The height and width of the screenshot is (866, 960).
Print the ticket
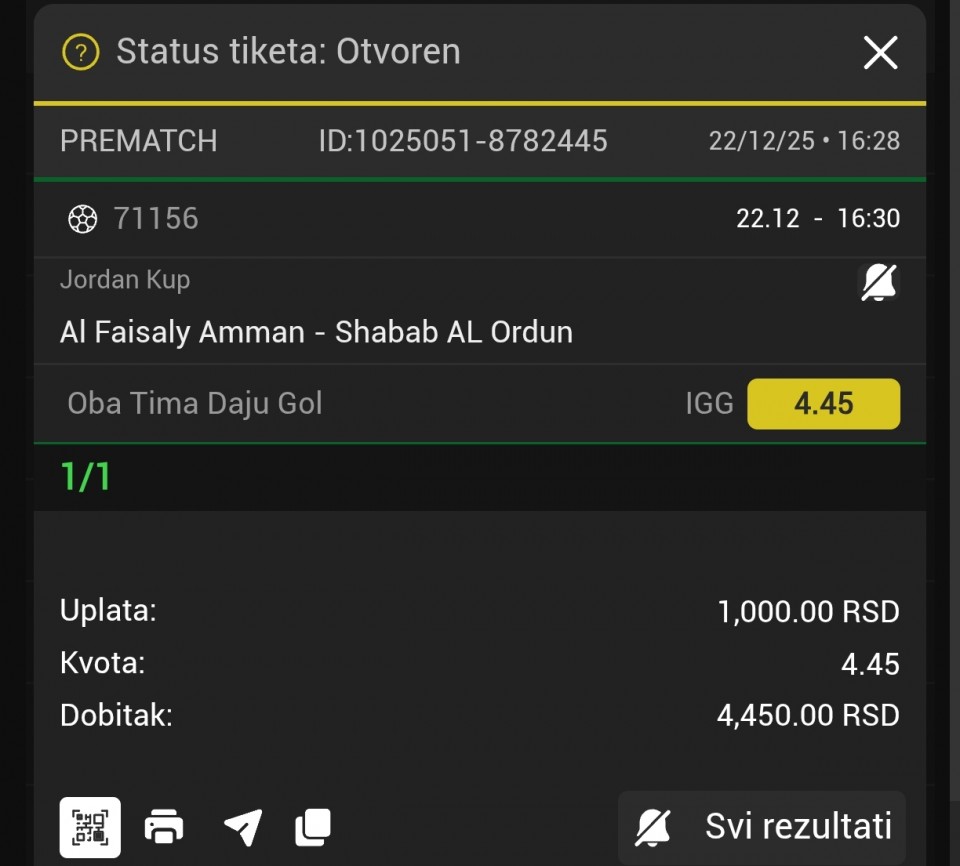coord(164,827)
